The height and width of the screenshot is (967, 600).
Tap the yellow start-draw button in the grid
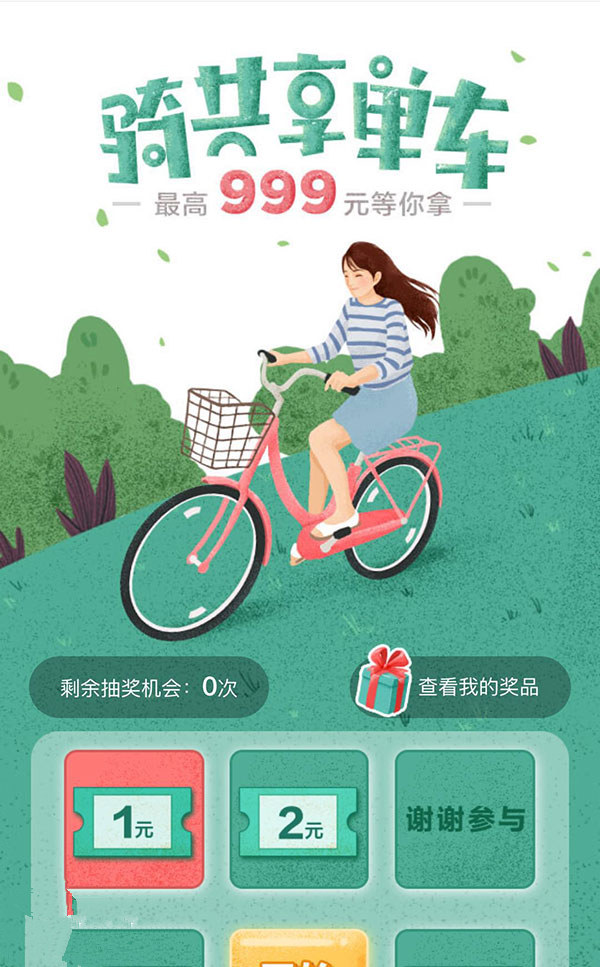(x=299, y=950)
